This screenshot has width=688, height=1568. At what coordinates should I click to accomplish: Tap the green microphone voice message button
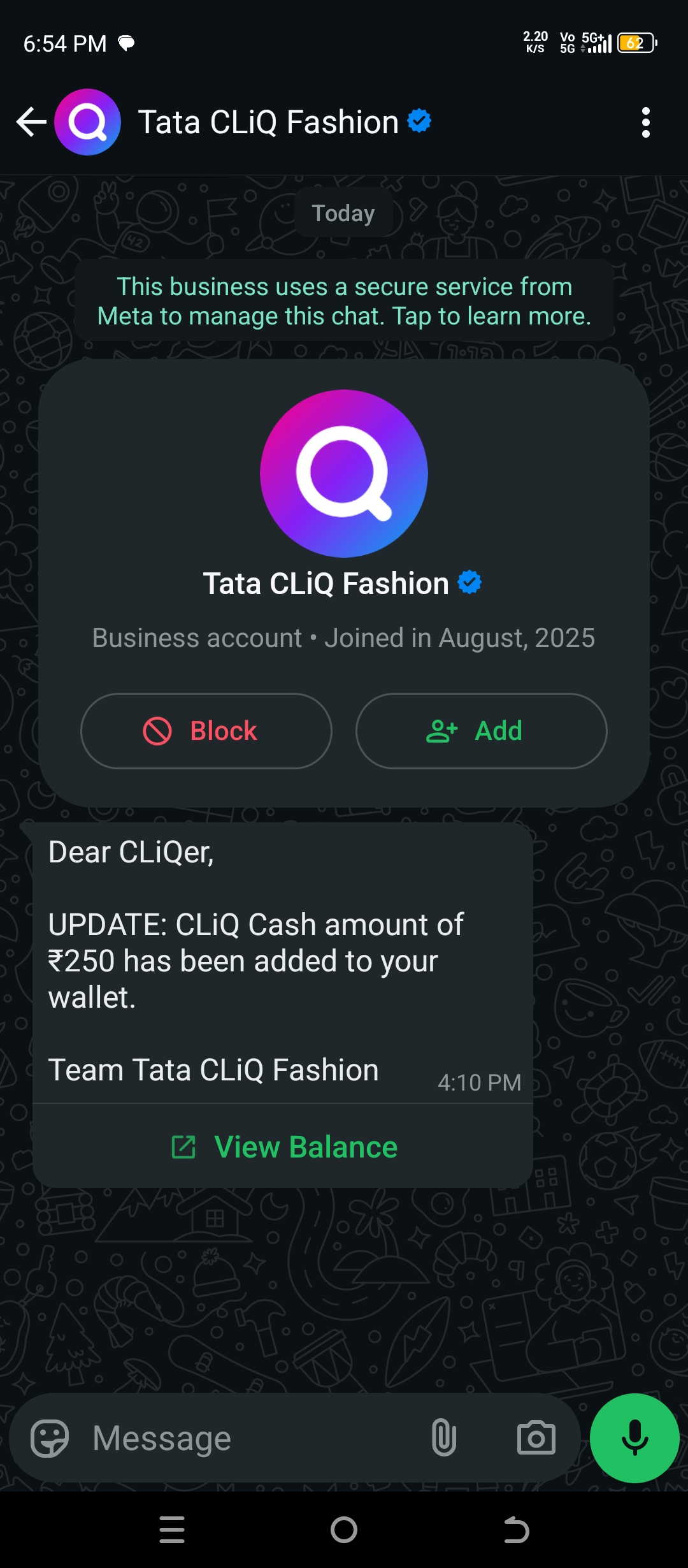click(634, 1439)
